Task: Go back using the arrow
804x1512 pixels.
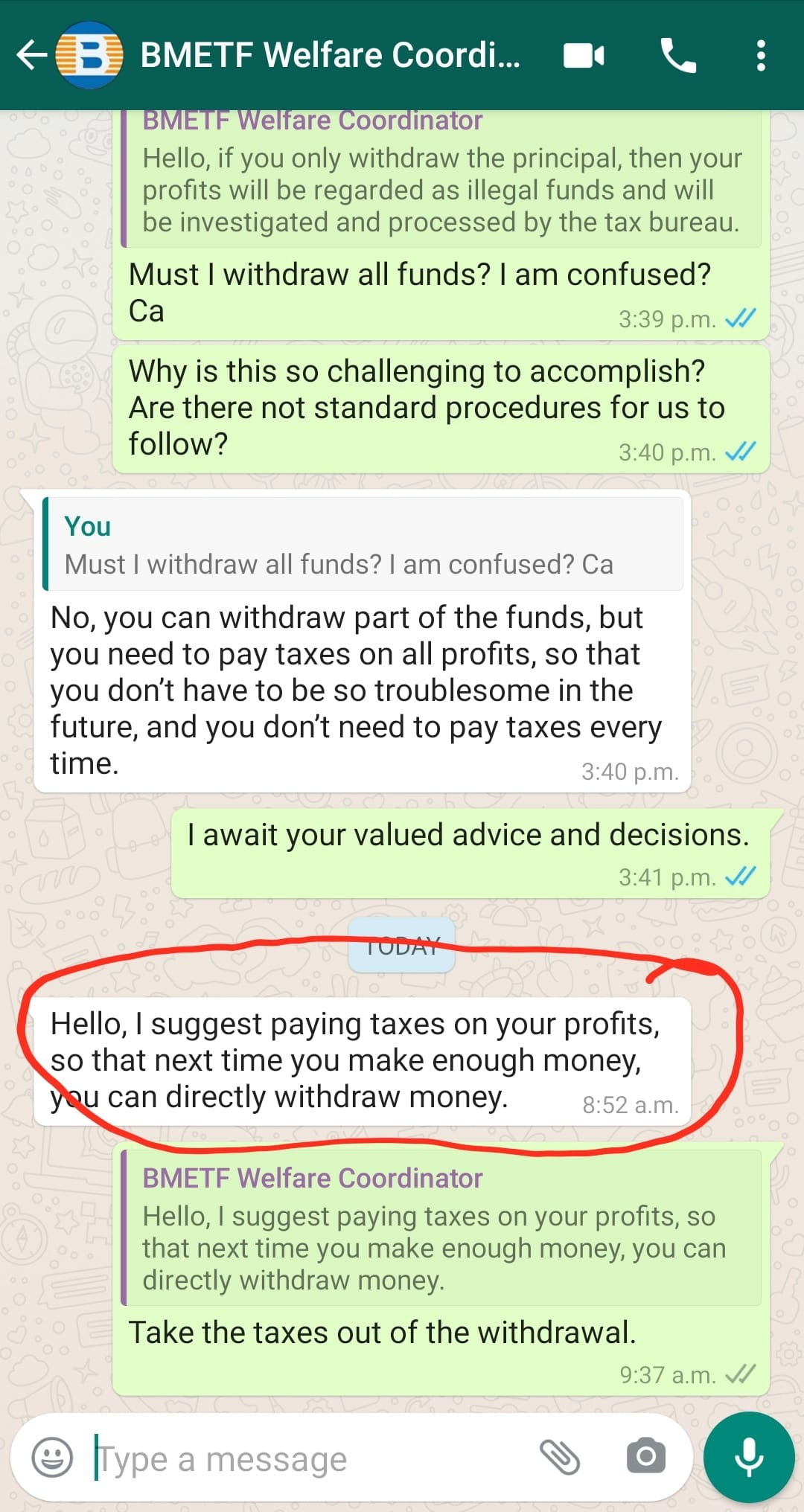Action: click(31, 55)
